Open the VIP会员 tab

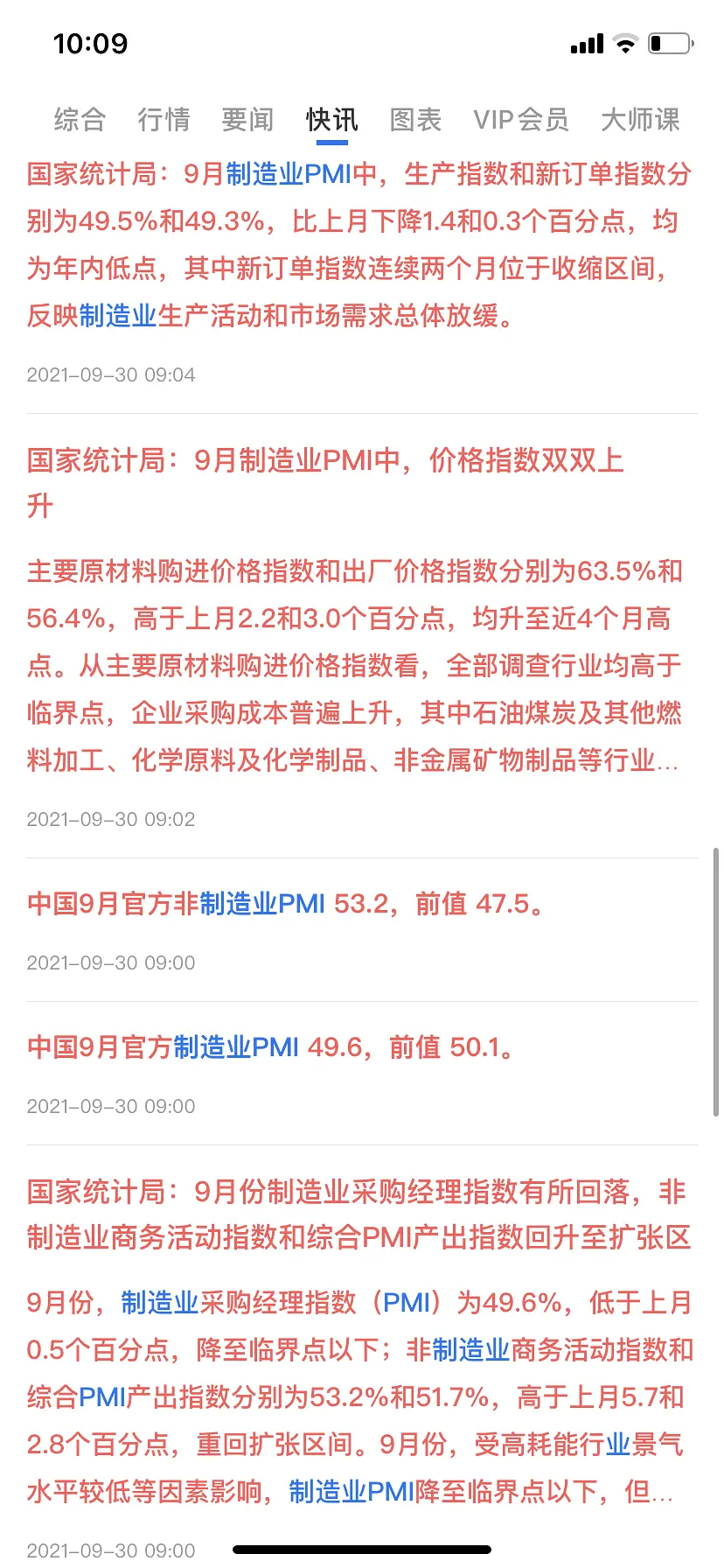pyautogui.click(x=520, y=120)
